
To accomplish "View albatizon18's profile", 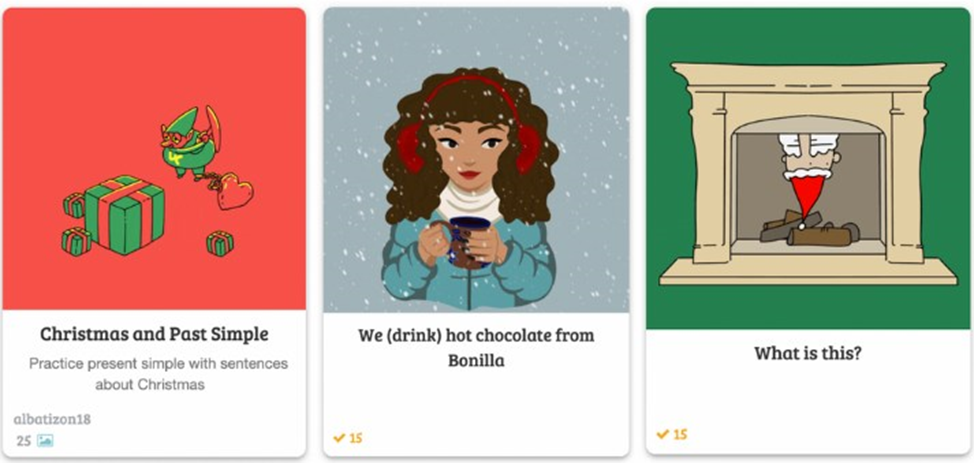I will (52, 419).
